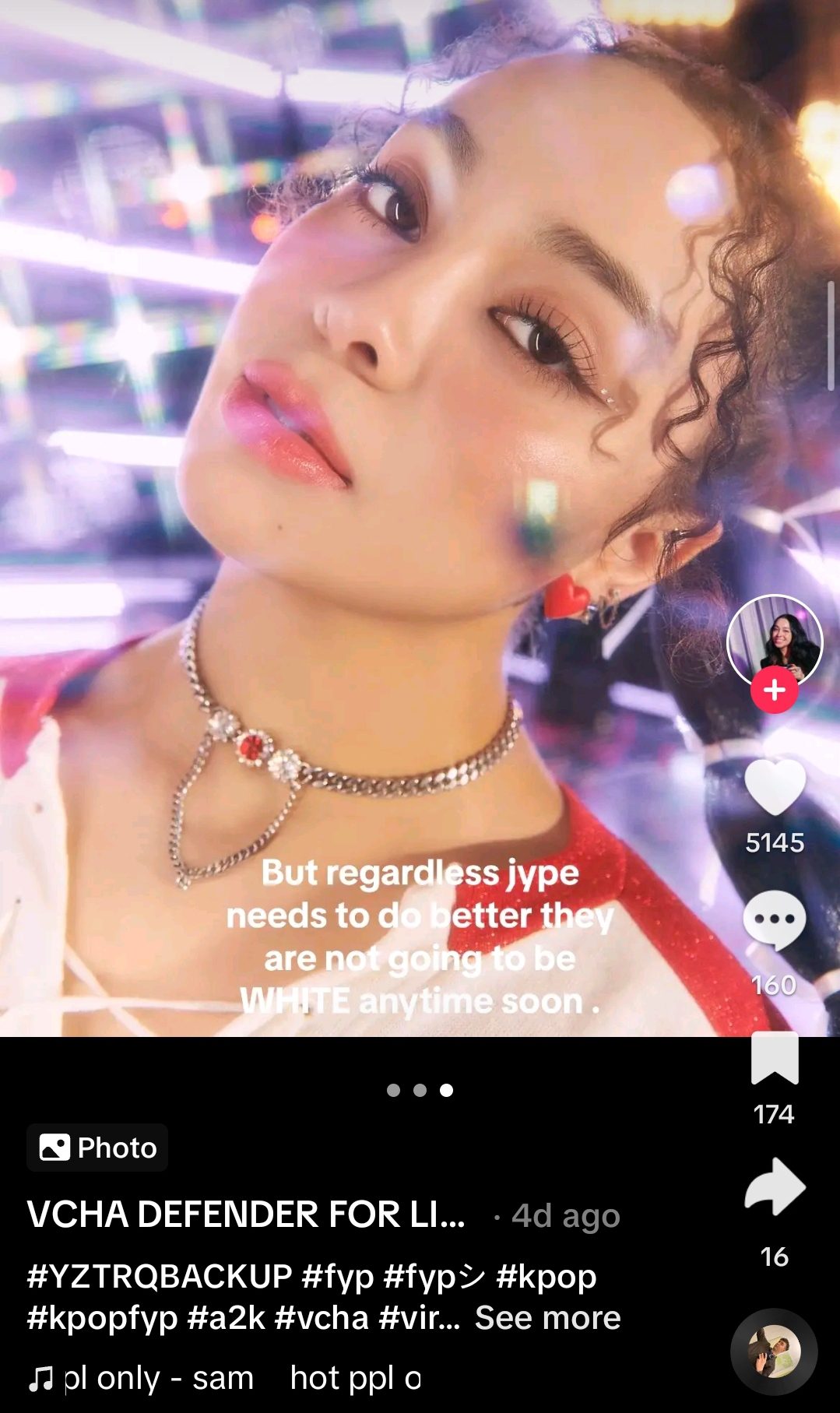Image resolution: width=840 pixels, height=1413 pixels.
Task: Open the creator's profile picture
Action: [775, 641]
